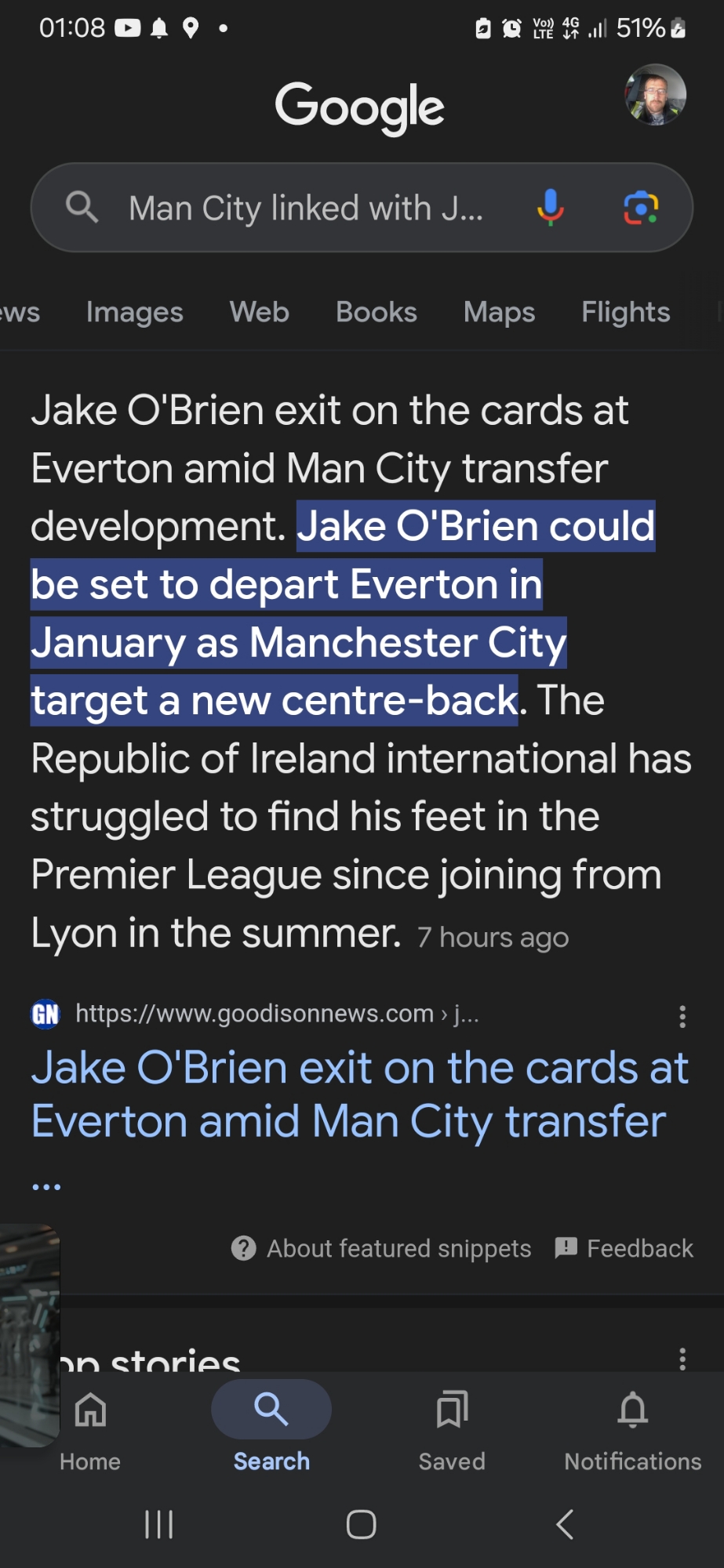
Task: Switch to the Web results tab
Action: coord(259,312)
